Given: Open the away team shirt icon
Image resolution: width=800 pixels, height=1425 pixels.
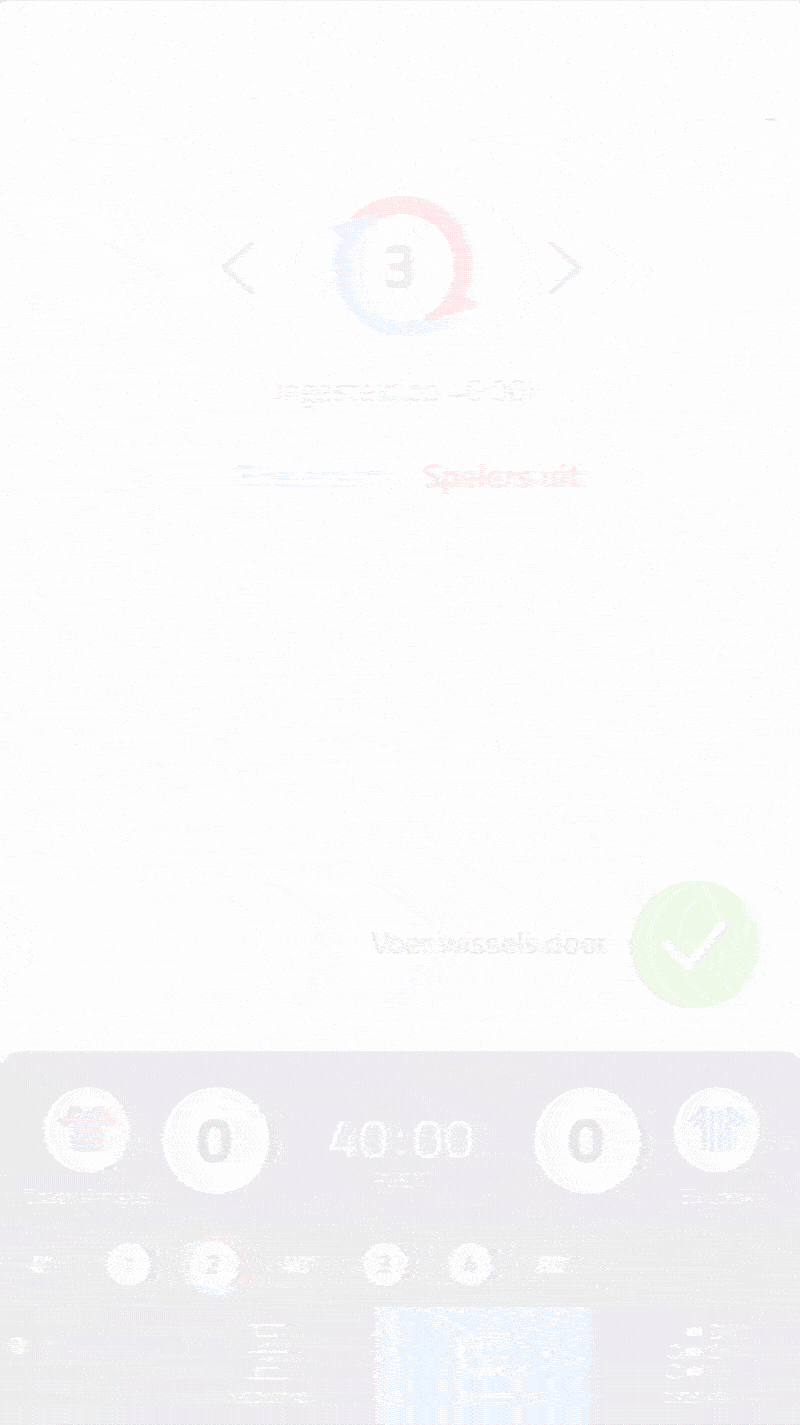Looking at the screenshot, I should [716, 1130].
